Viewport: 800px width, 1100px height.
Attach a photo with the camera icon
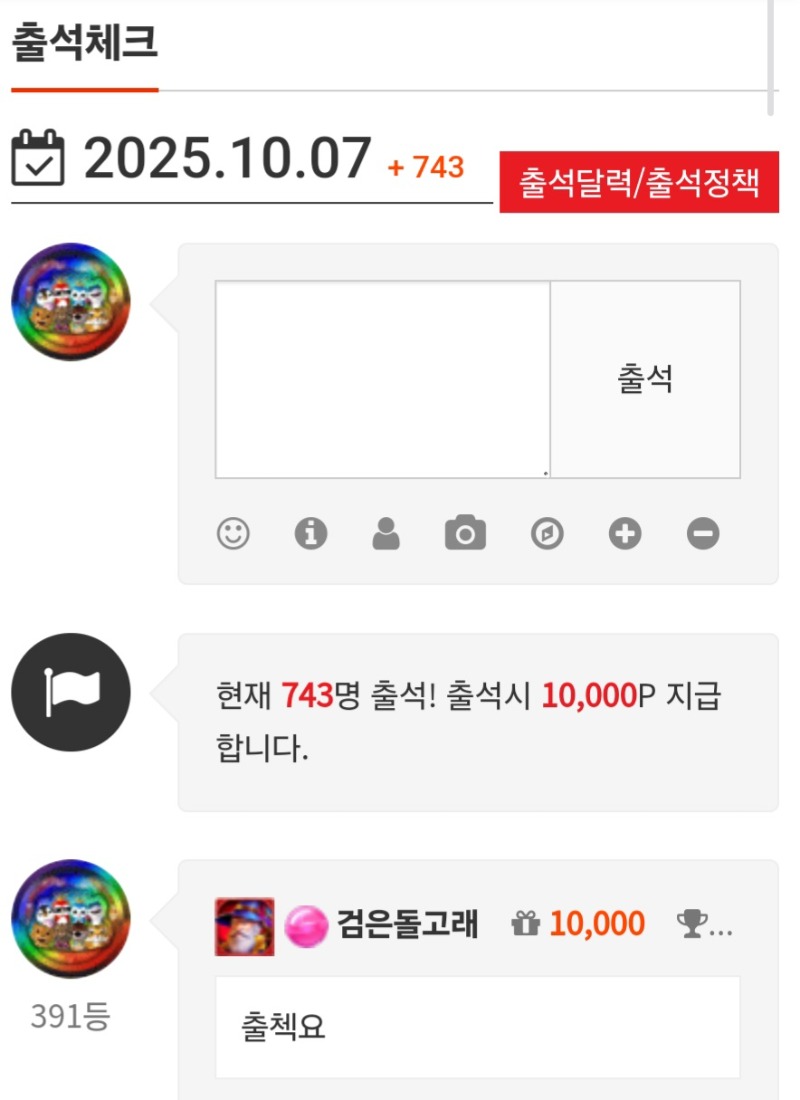click(x=465, y=534)
